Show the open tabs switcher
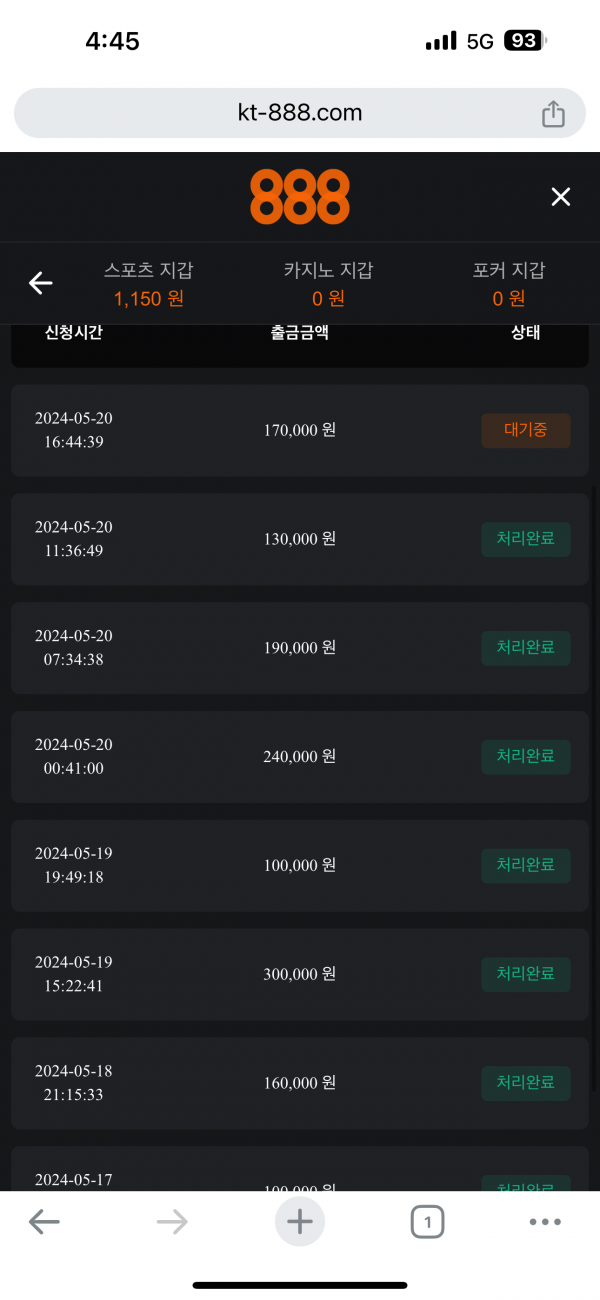This screenshot has height=1300, width=600. pos(427,1221)
